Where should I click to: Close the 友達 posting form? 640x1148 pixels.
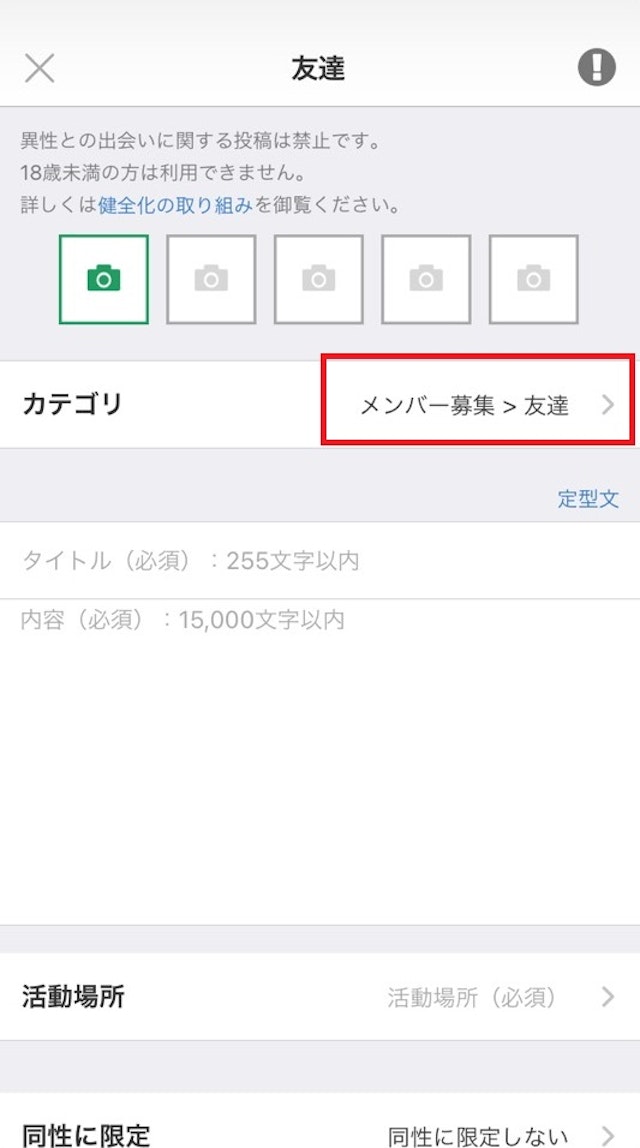pyautogui.click(x=39, y=68)
